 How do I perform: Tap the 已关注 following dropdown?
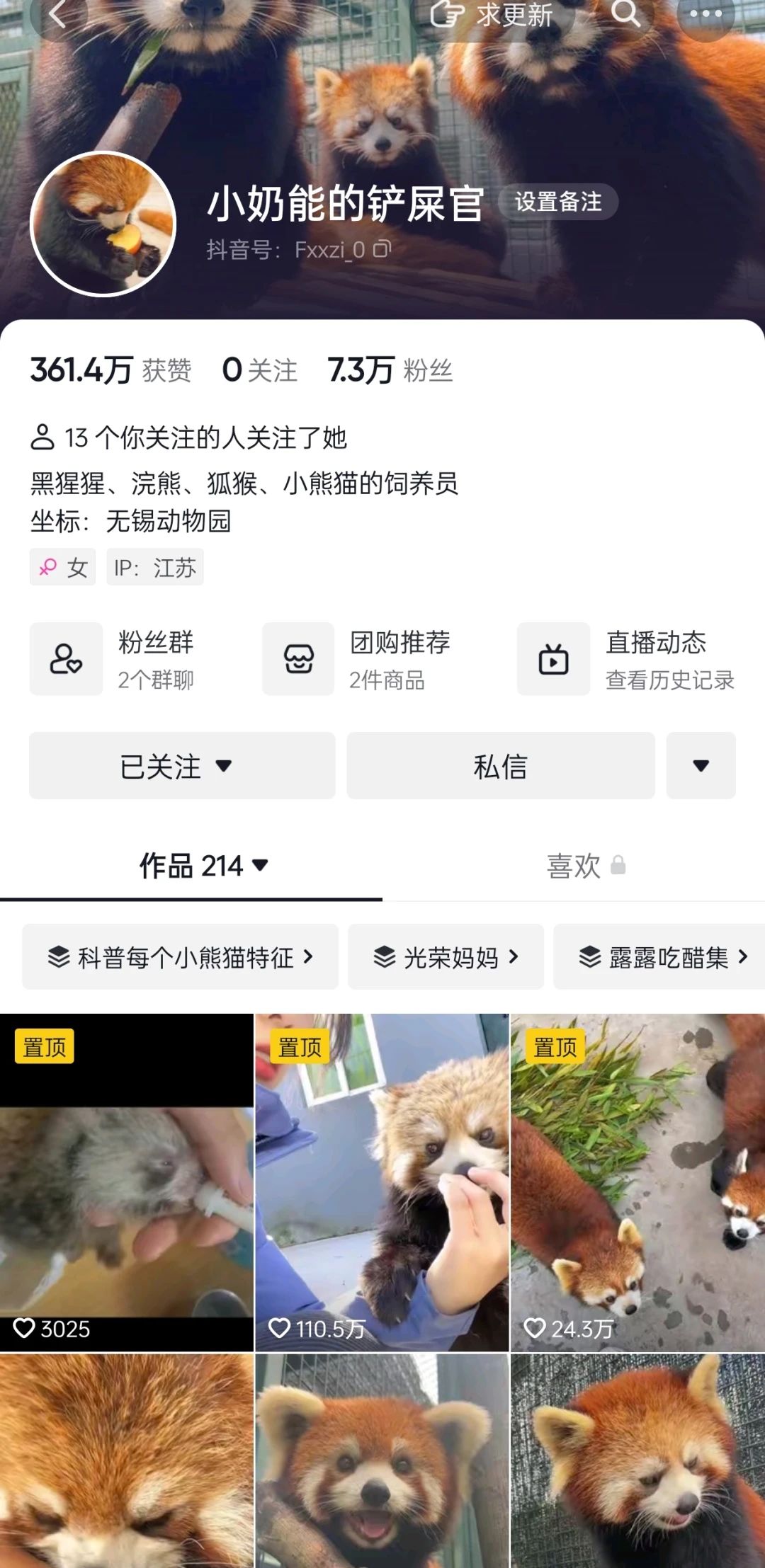(x=182, y=766)
